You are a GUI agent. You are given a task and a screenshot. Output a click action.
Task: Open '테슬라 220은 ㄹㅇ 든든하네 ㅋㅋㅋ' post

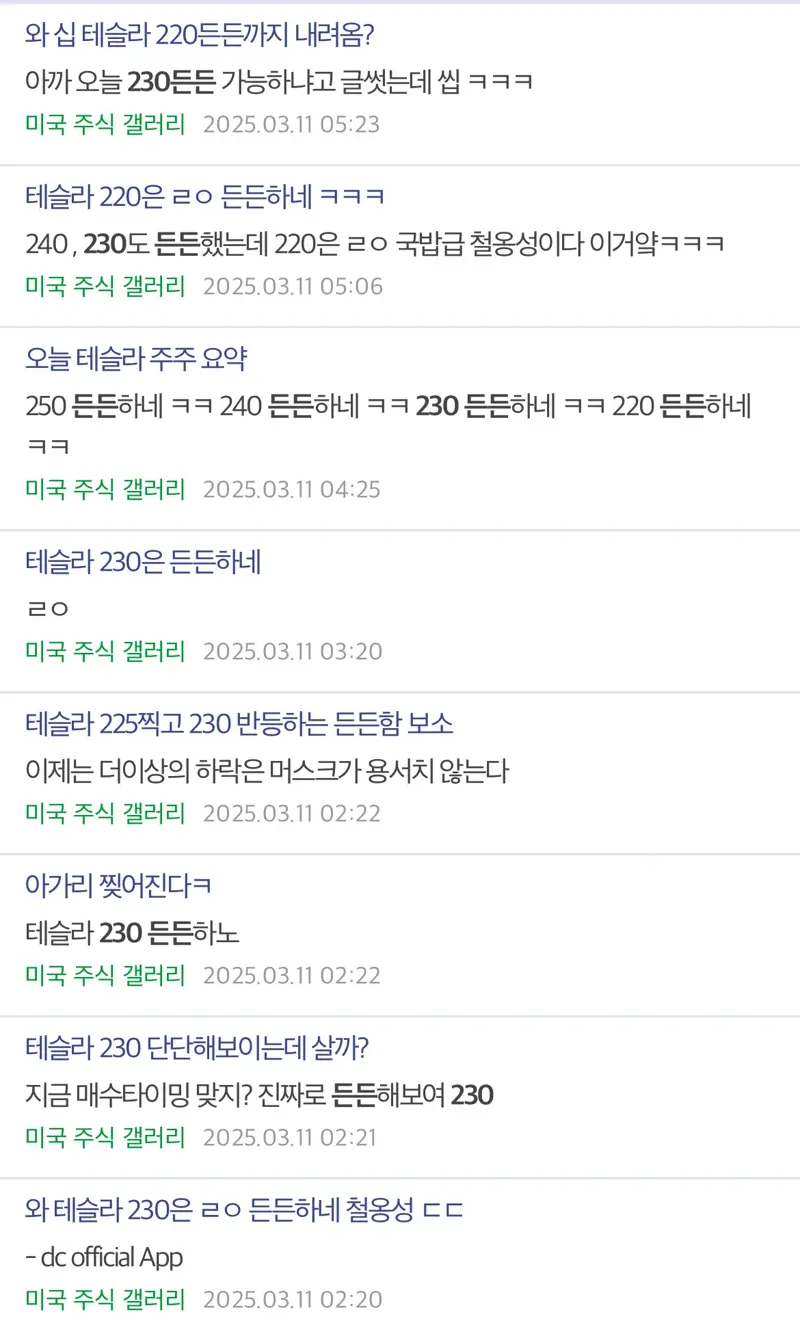(205, 197)
